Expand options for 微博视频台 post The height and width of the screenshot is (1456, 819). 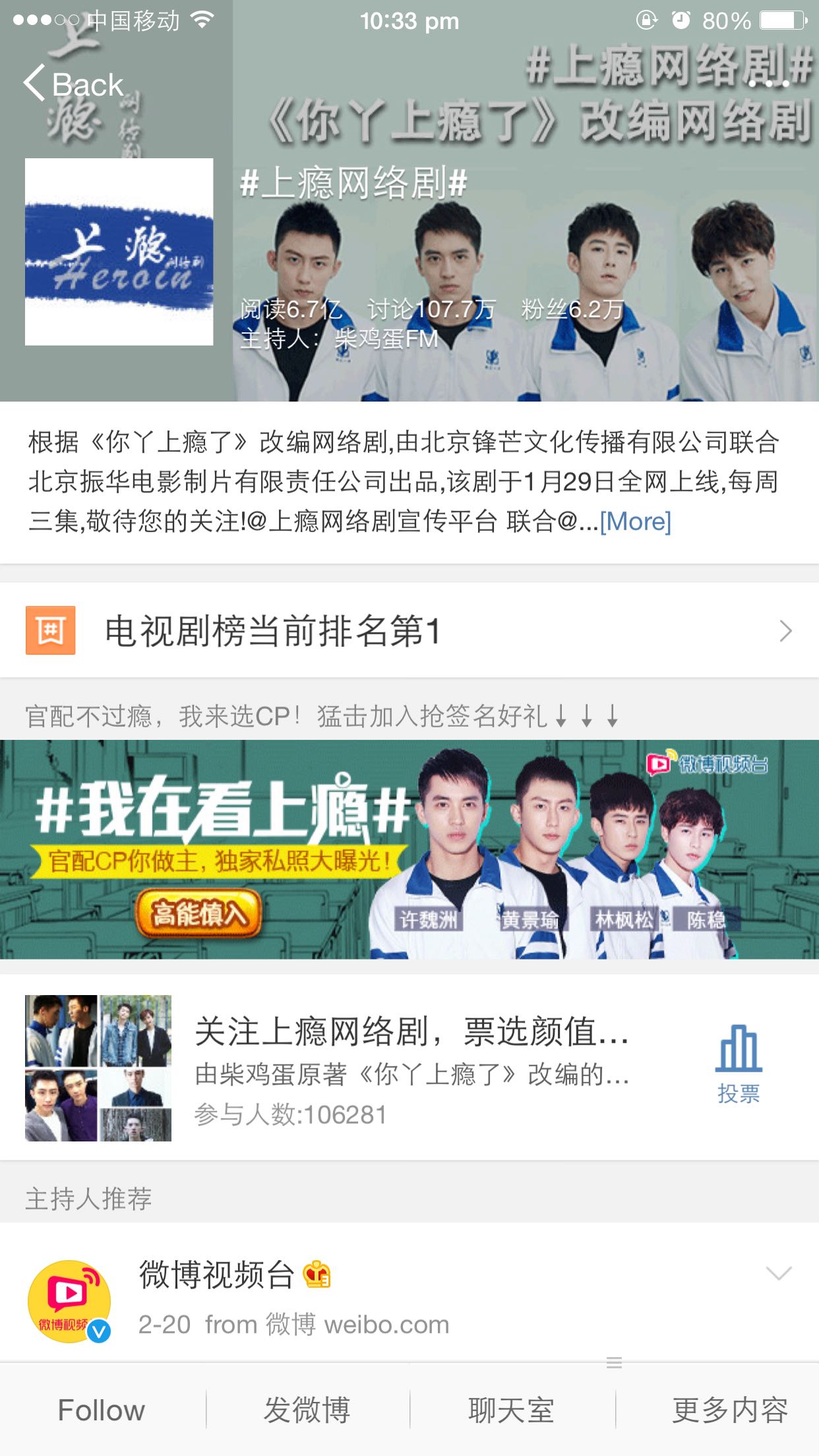778,1273
